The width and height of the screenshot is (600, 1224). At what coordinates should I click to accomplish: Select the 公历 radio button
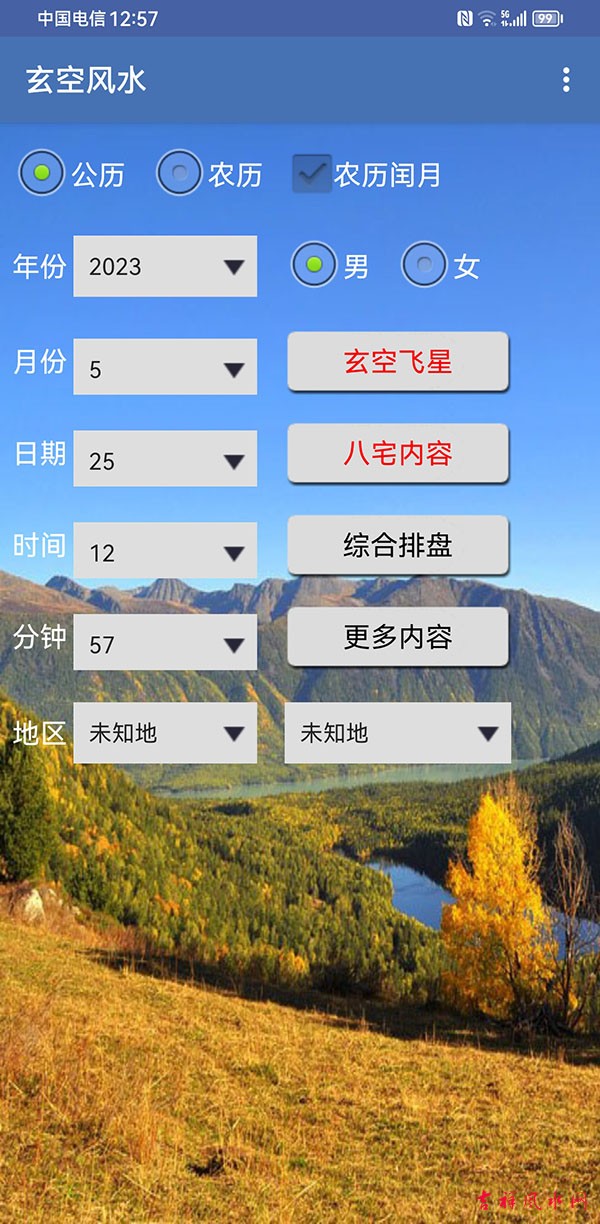(x=41, y=173)
